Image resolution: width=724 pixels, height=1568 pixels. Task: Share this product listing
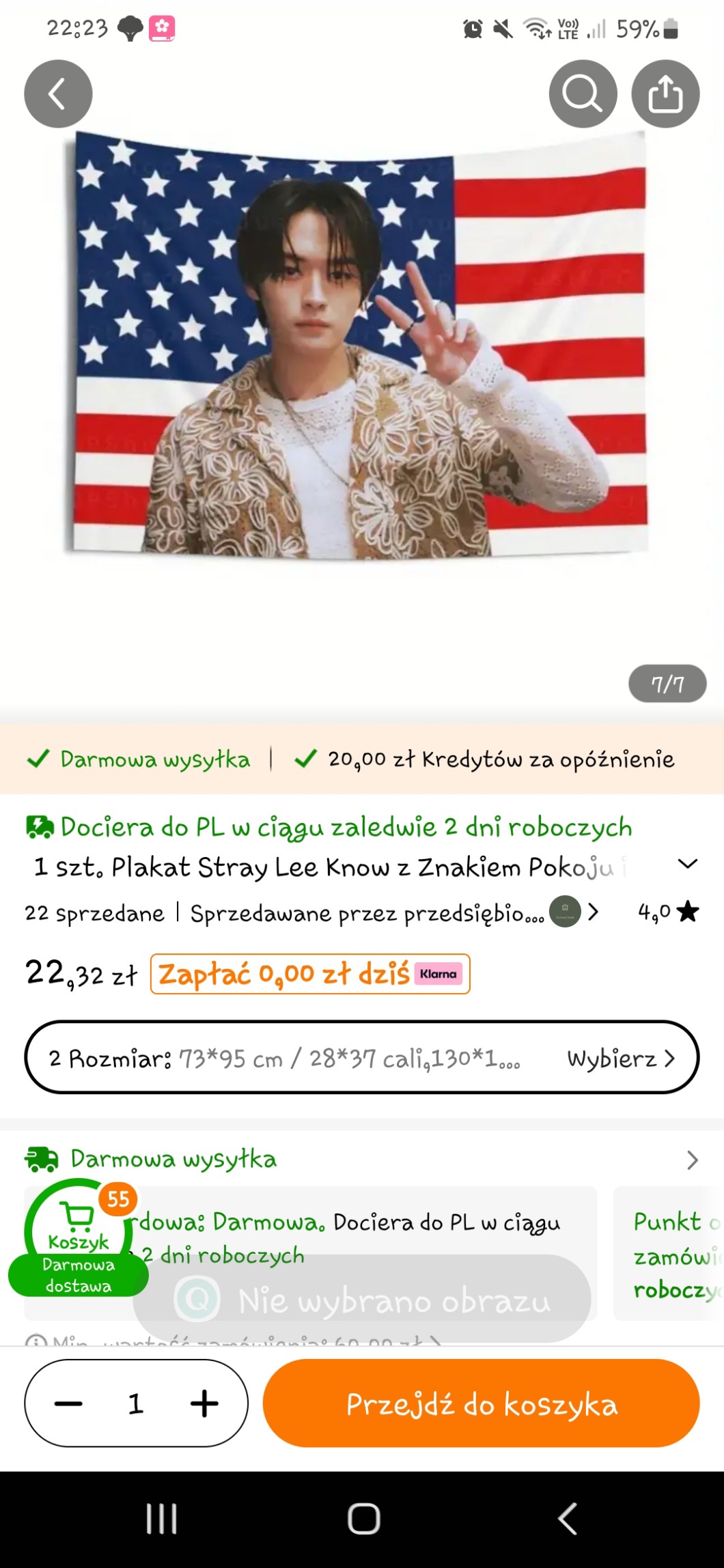[x=665, y=94]
